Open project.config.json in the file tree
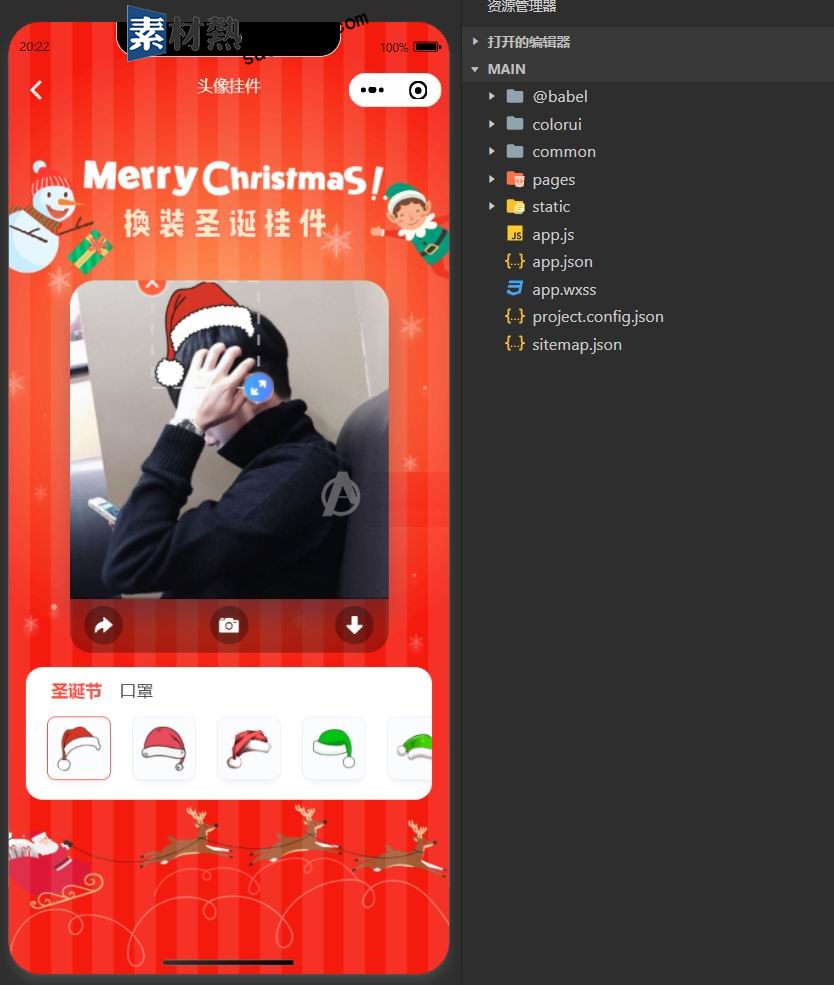The height and width of the screenshot is (985, 834). click(x=597, y=317)
